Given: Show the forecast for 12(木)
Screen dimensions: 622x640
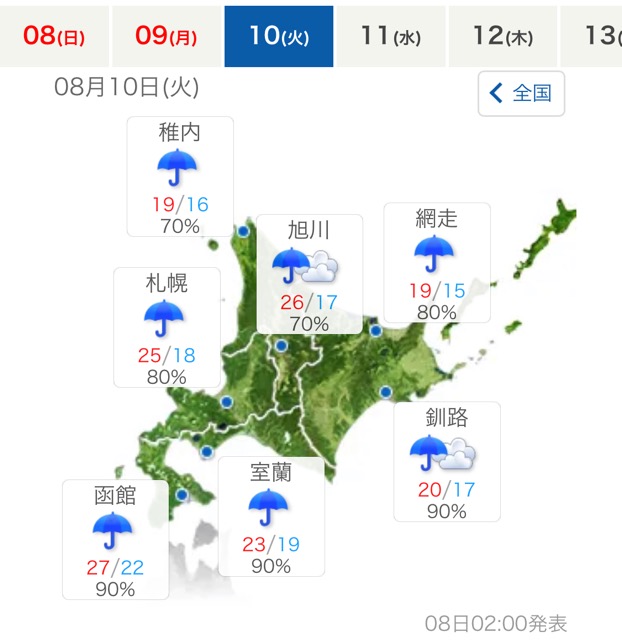Looking at the screenshot, I should pos(503,37).
